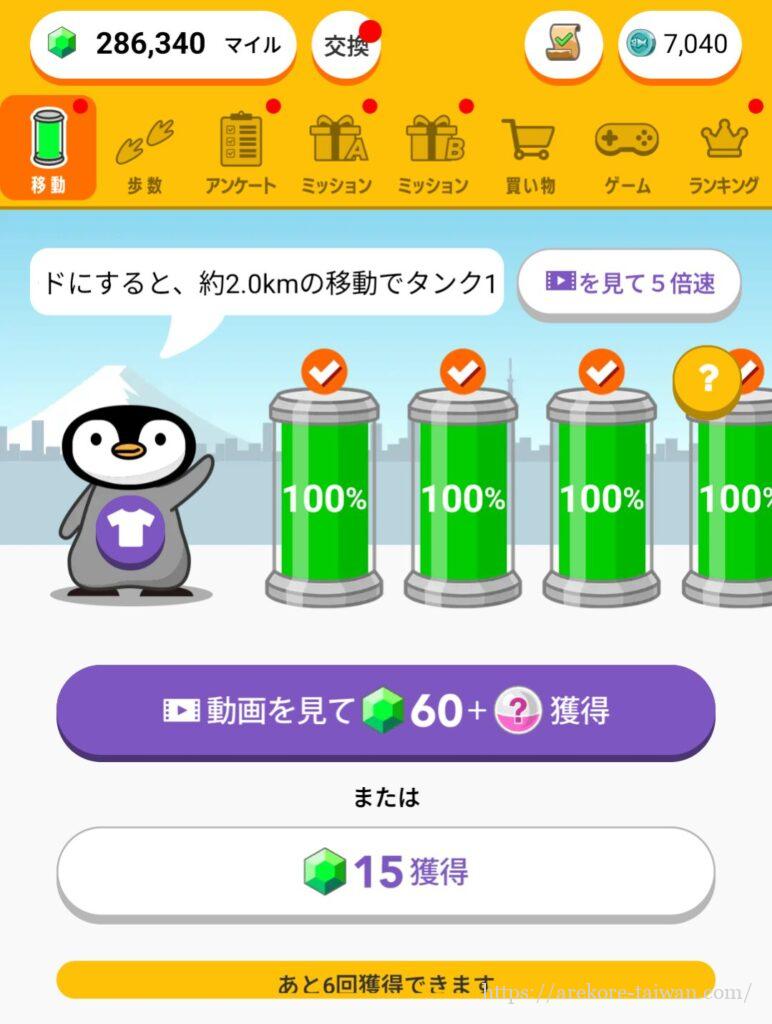Viewport: 772px width, 1024px height.
Task: Switch to the ゲーム tab
Action: click(x=626, y=152)
